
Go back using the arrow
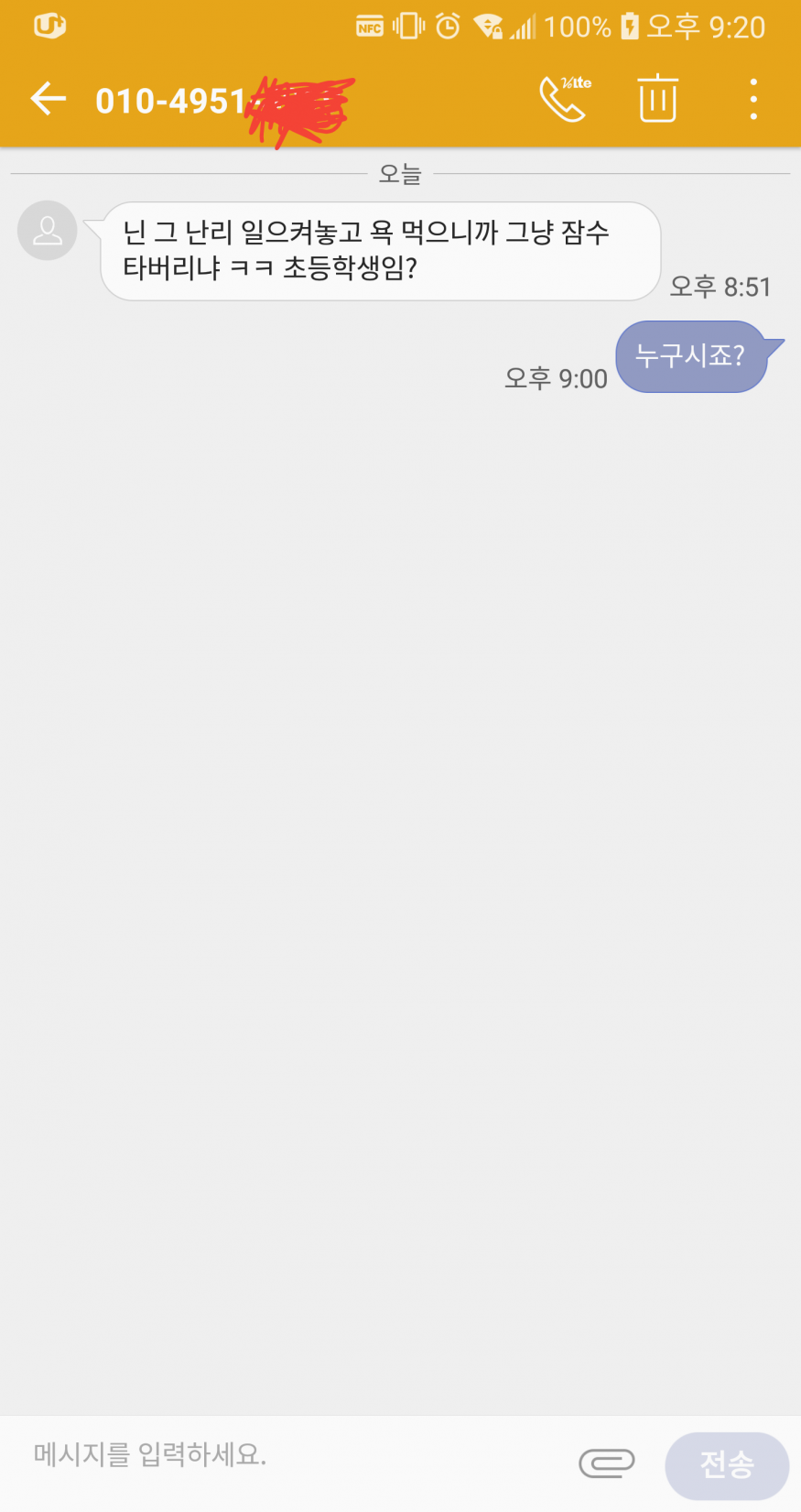pyautogui.click(x=49, y=99)
